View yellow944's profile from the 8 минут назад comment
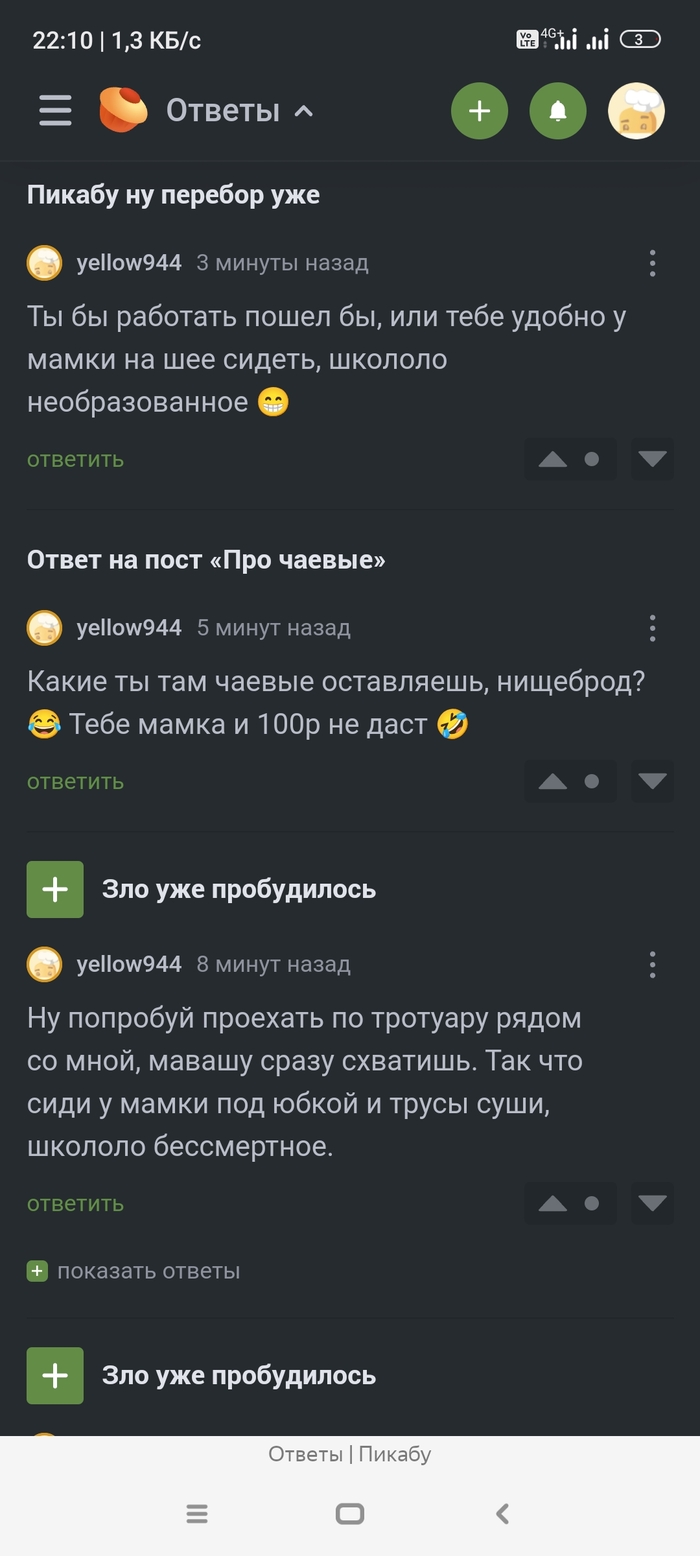This screenshot has height=1556, width=700. pyautogui.click(x=129, y=964)
